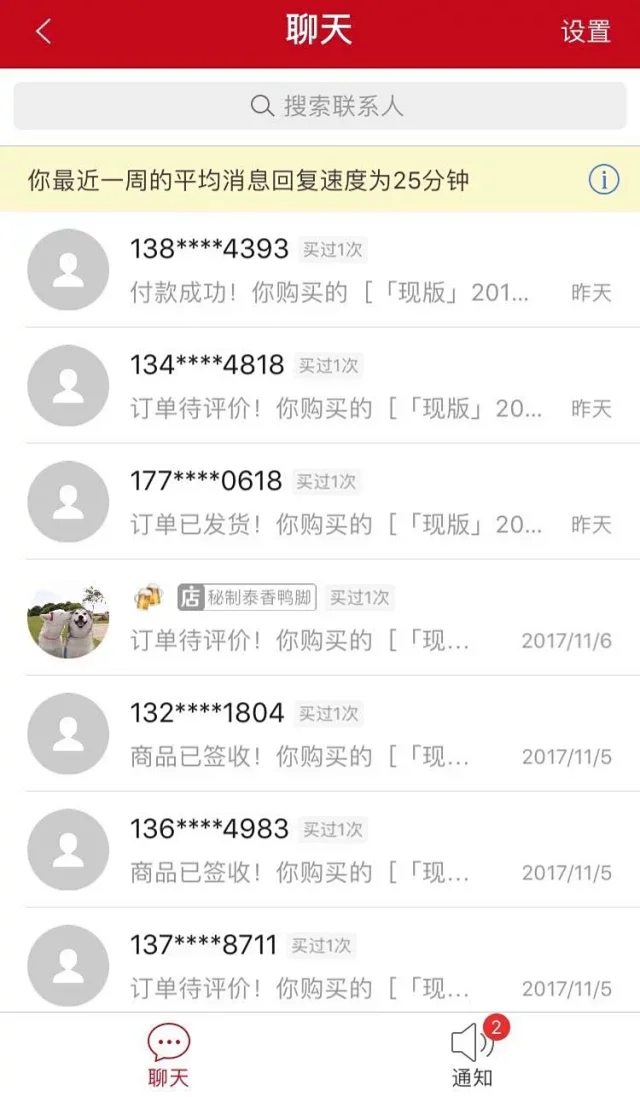Open 设置 in the top bar
The height and width of the screenshot is (1097, 640).
pyautogui.click(x=585, y=32)
